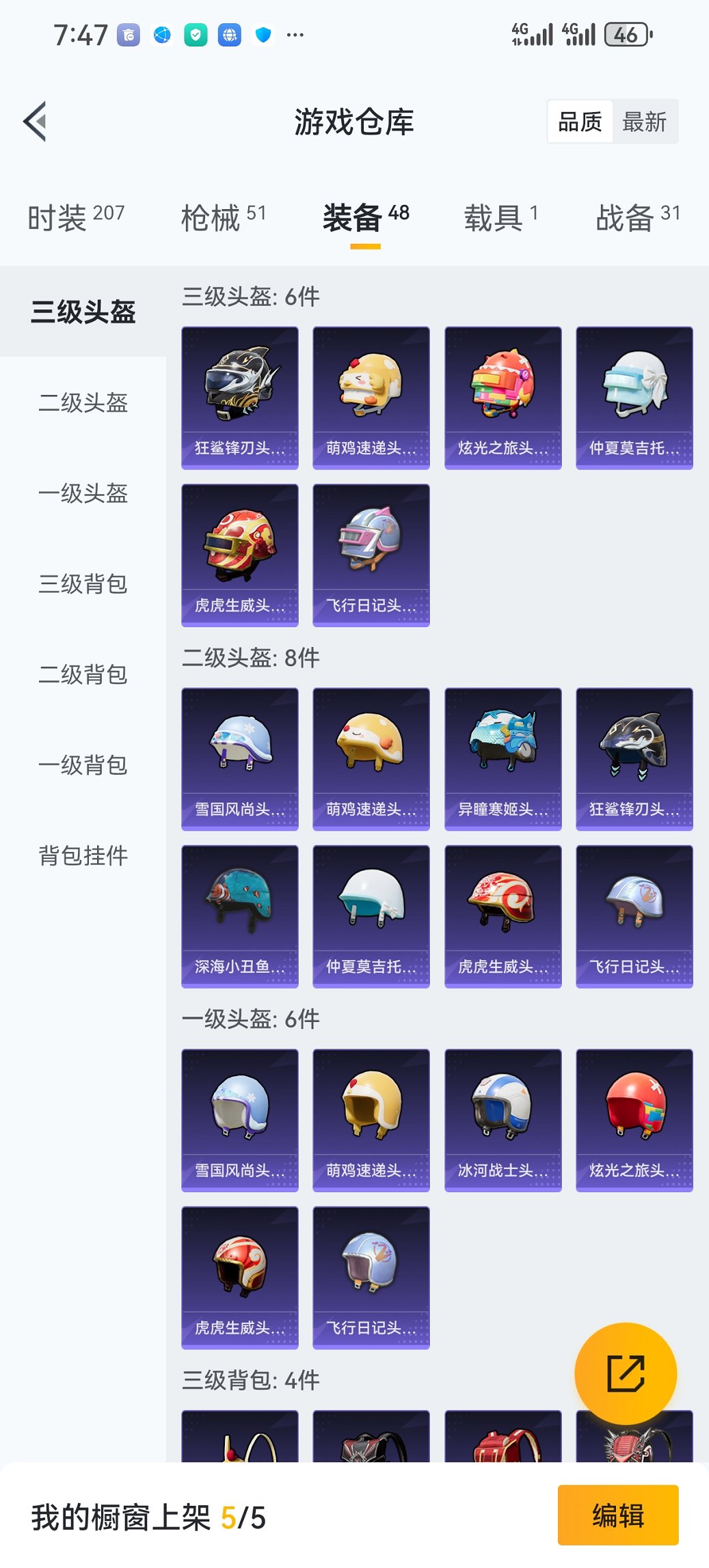Switch to the 枪械 tab
The height and width of the screenshot is (1568, 709).
point(223,217)
